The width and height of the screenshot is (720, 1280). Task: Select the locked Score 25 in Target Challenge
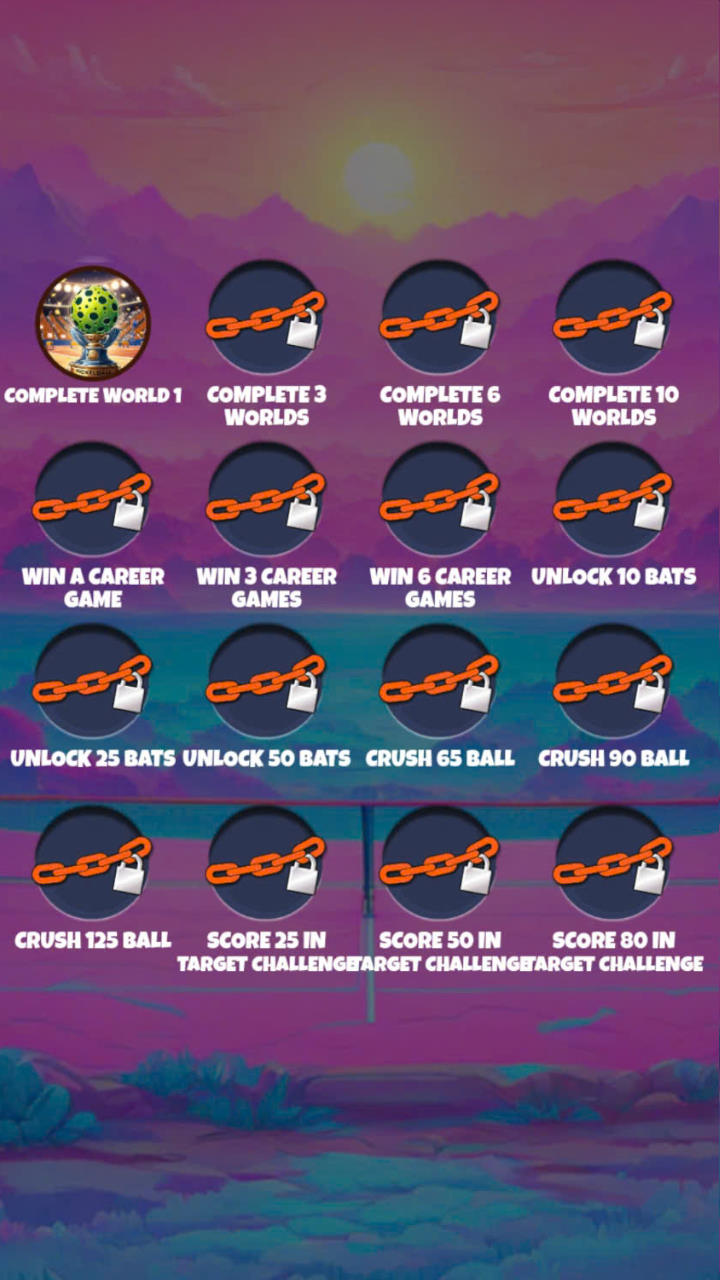[266, 864]
